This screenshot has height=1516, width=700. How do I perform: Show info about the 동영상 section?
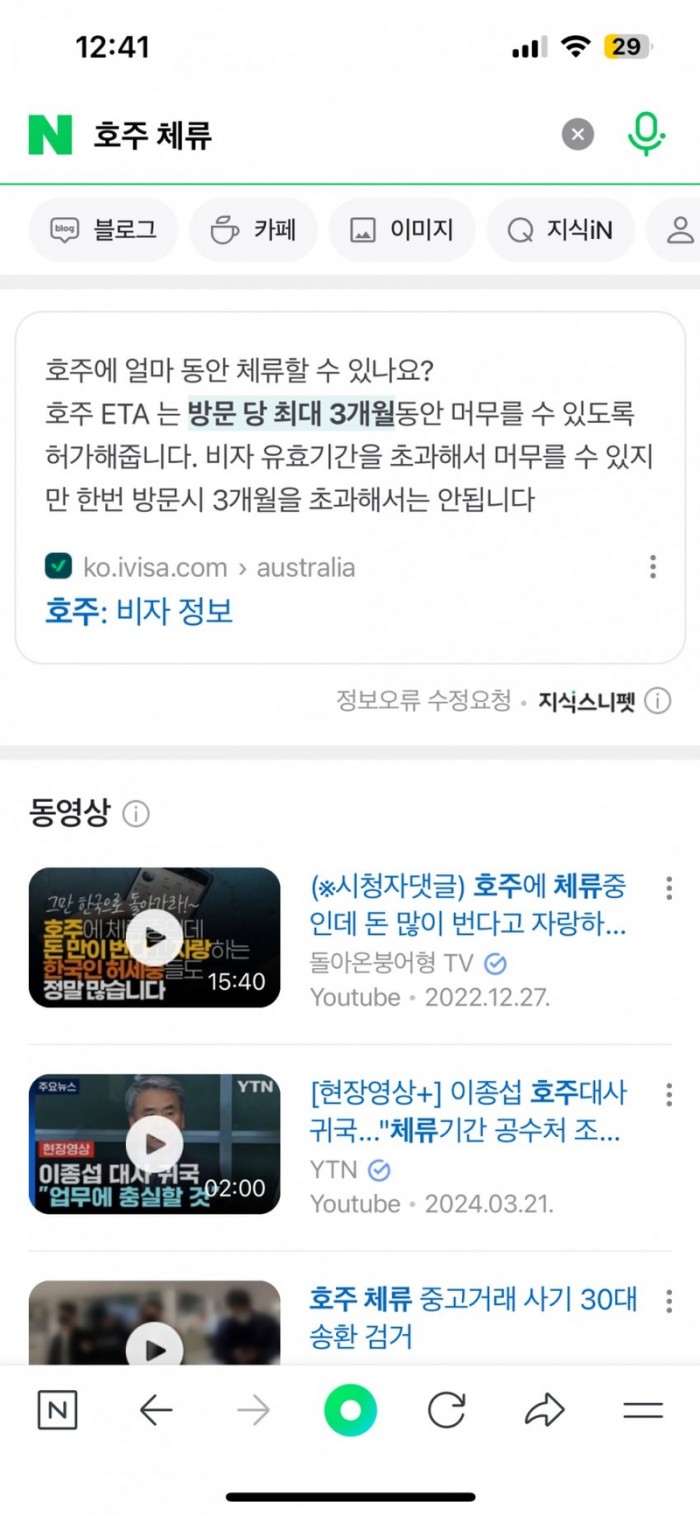tap(136, 814)
